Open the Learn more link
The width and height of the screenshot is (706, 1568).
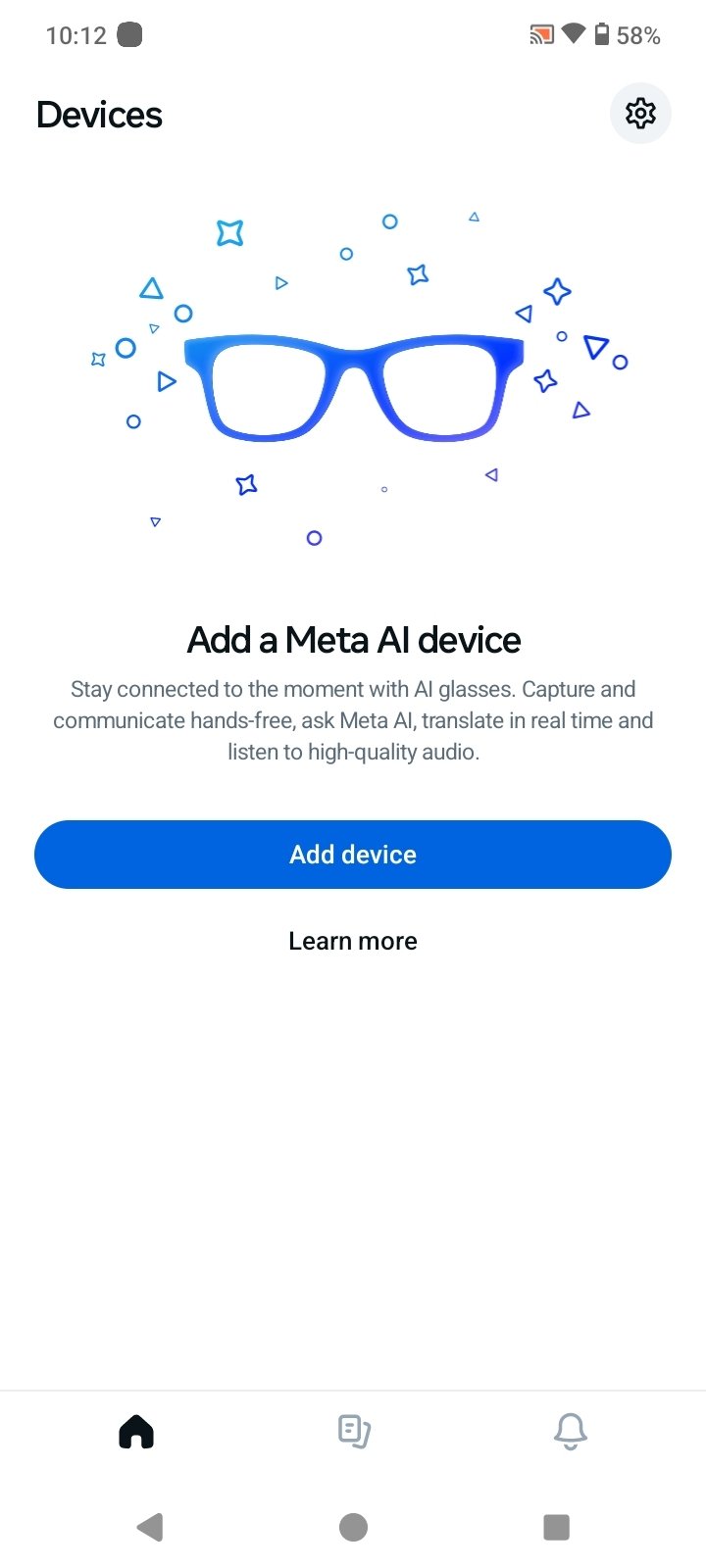[353, 941]
